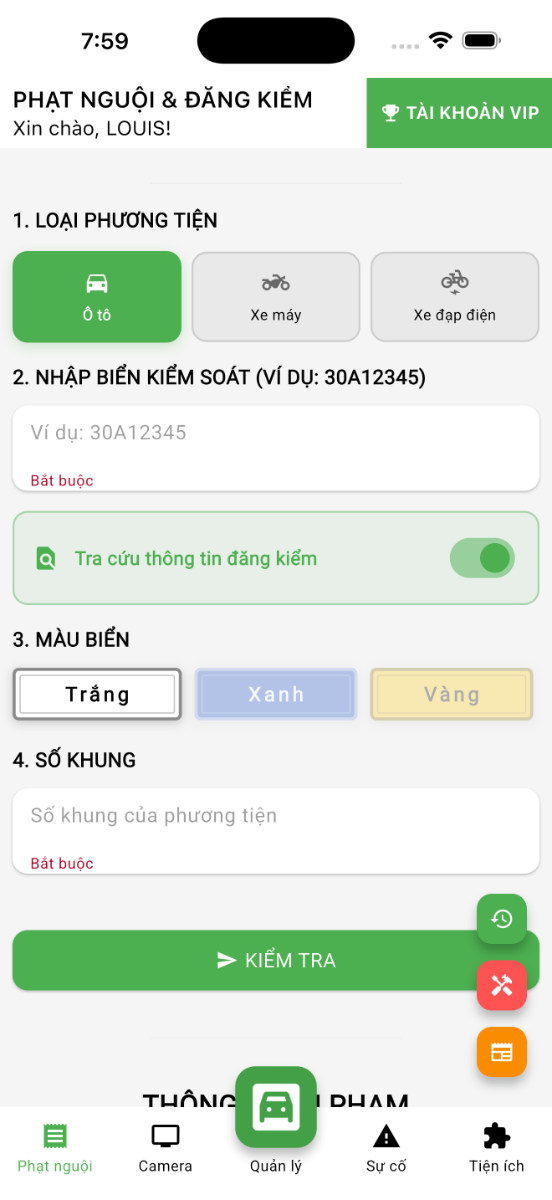Toggle Tra cứu thông tin đăng kiểm switch
Viewport: 552px width, 1200px height.
pyautogui.click(x=482, y=558)
